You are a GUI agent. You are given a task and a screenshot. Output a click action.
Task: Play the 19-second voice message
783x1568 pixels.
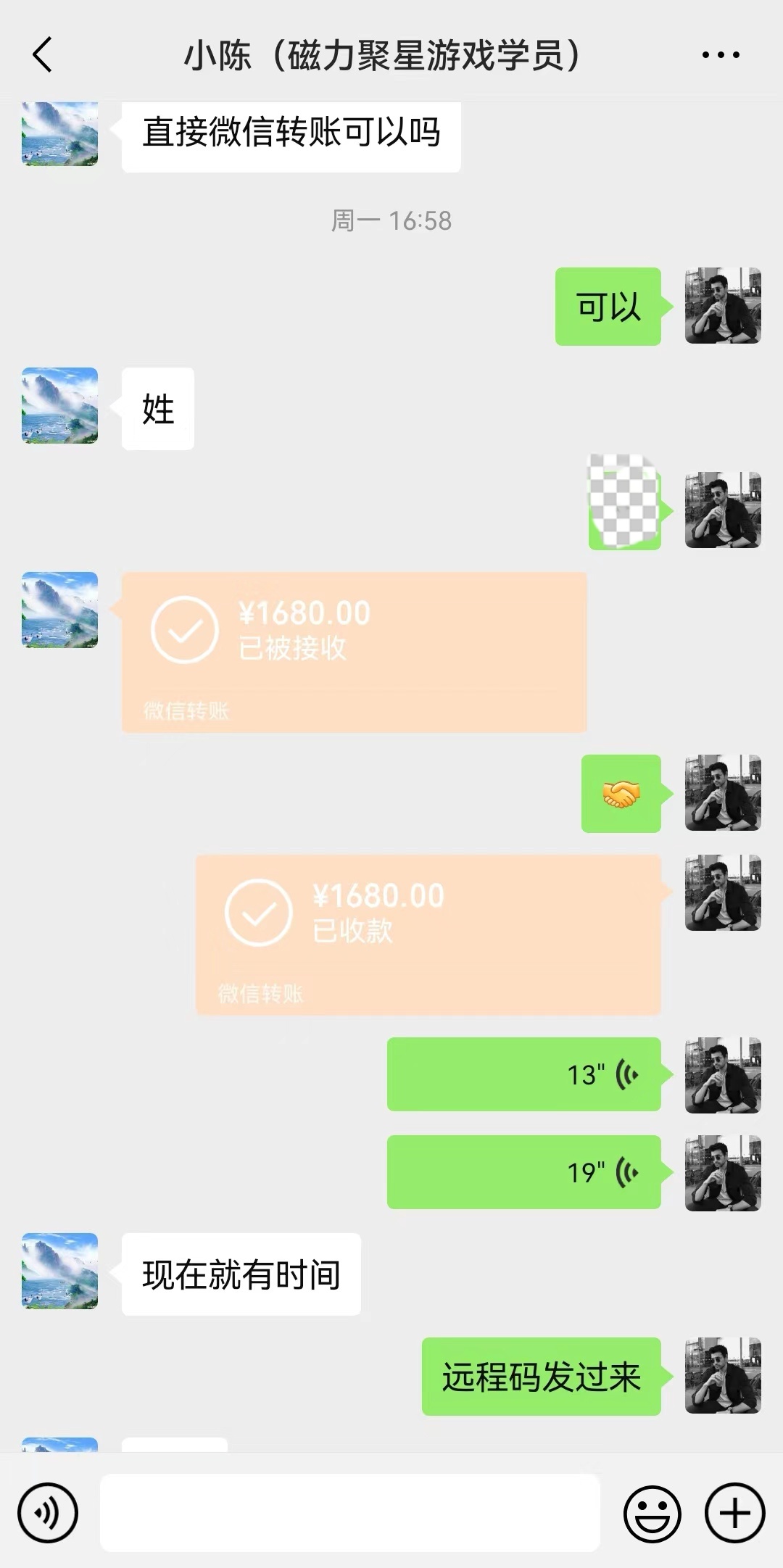click(523, 1172)
